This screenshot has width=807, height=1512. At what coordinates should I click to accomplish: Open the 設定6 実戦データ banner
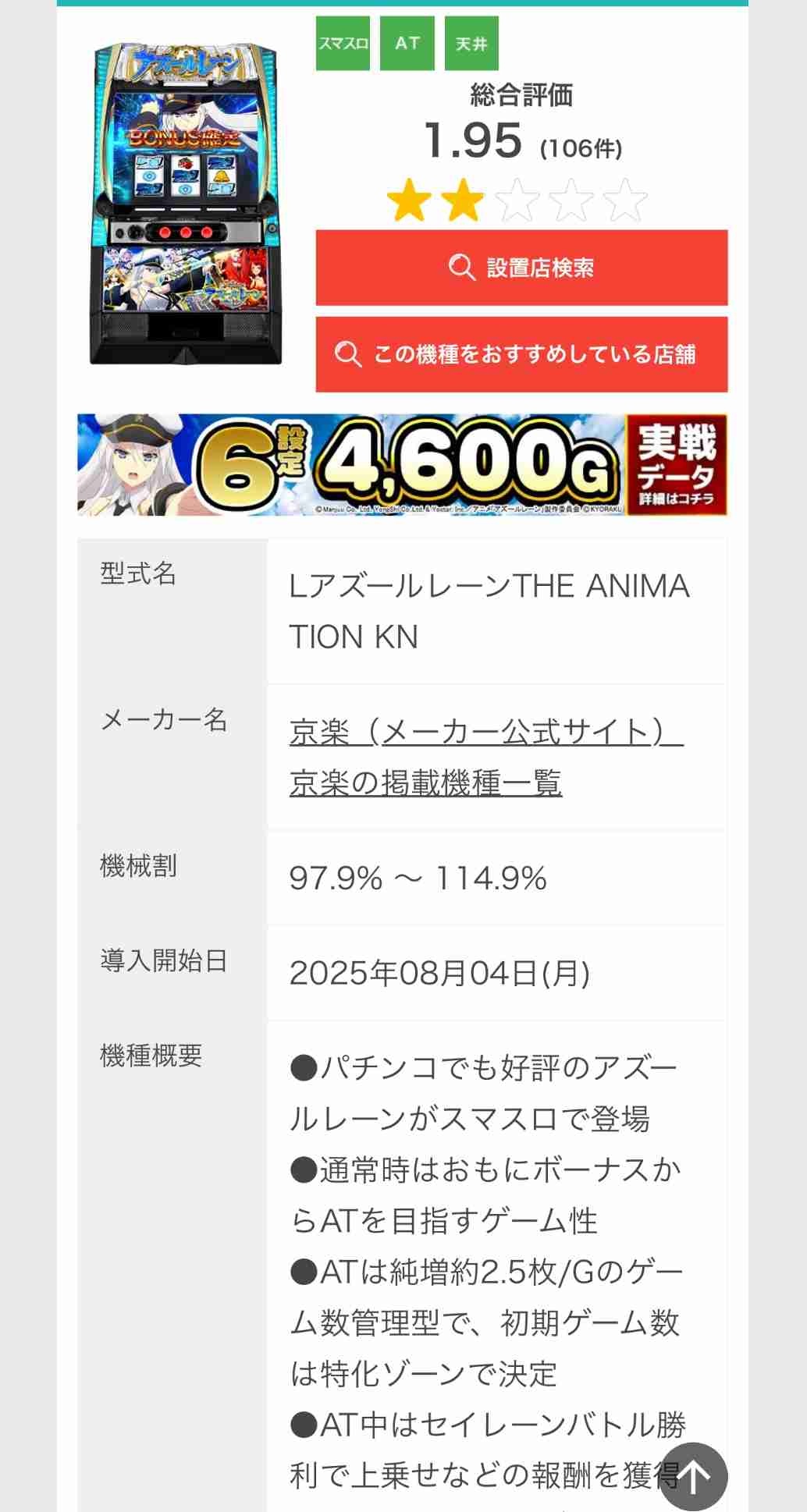[x=402, y=465]
